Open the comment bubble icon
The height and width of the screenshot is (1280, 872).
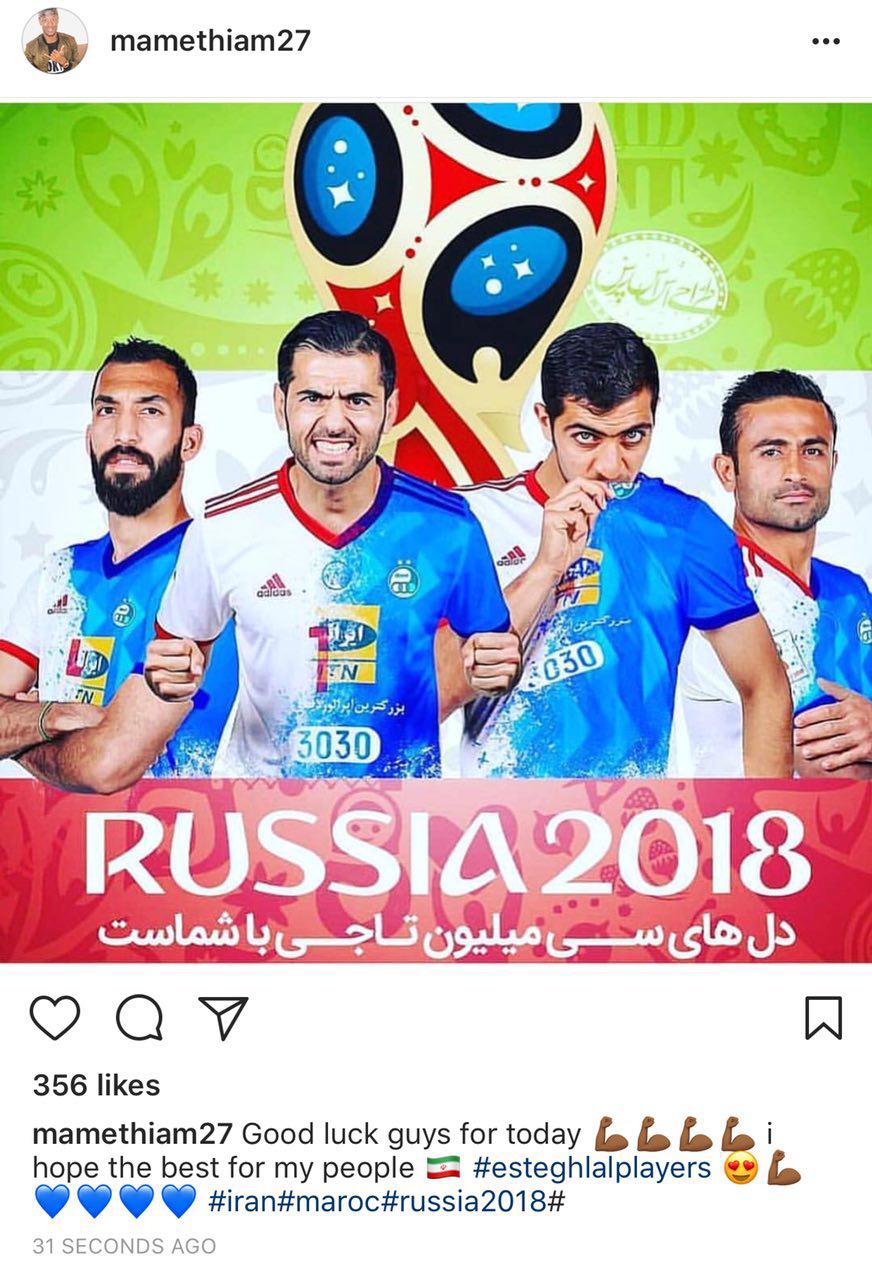coord(139,1018)
